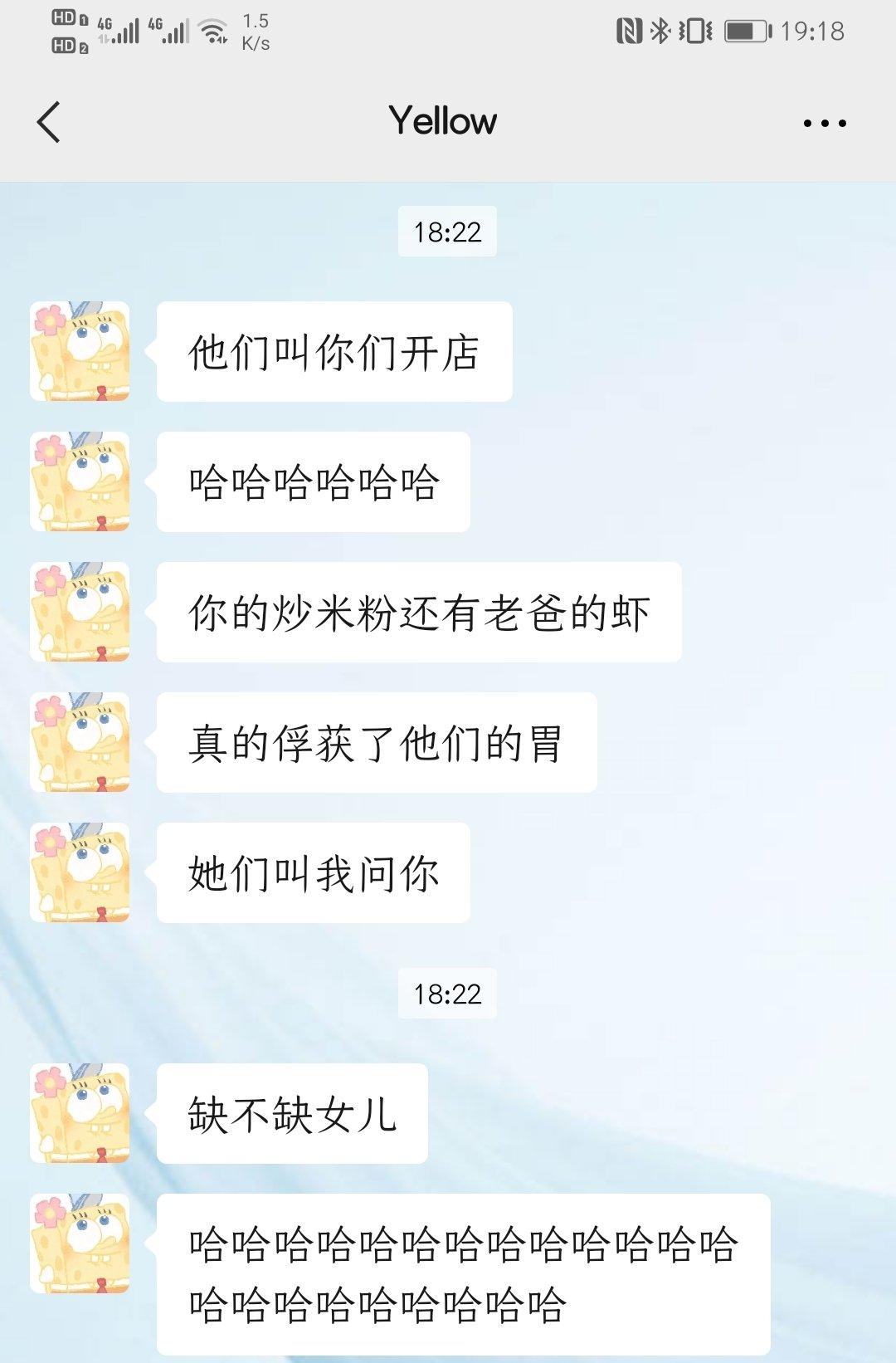896x1363 pixels.
Task: Open the three-dot chat options menu
Action: [x=825, y=123]
